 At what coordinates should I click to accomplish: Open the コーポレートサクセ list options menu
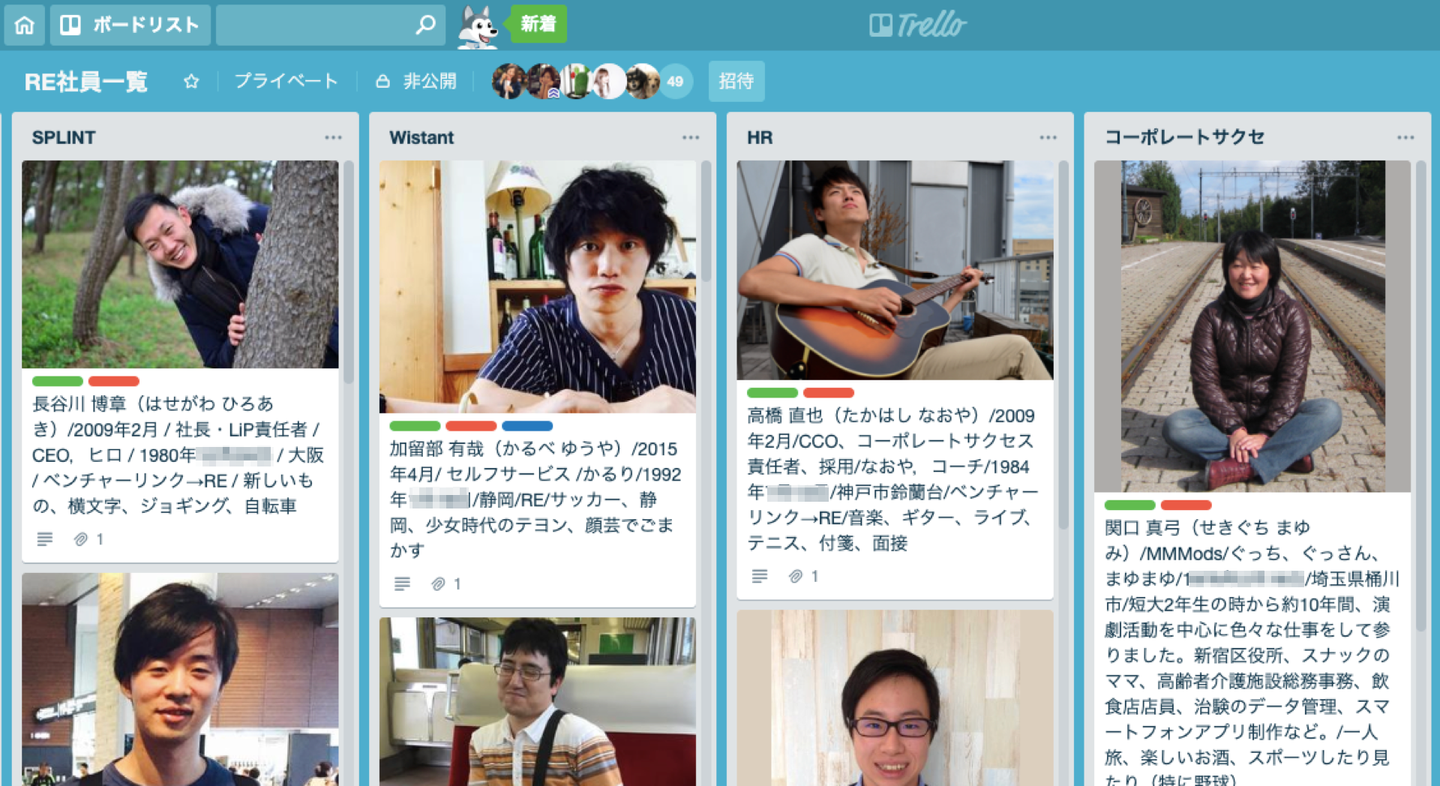pyautogui.click(x=1406, y=138)
